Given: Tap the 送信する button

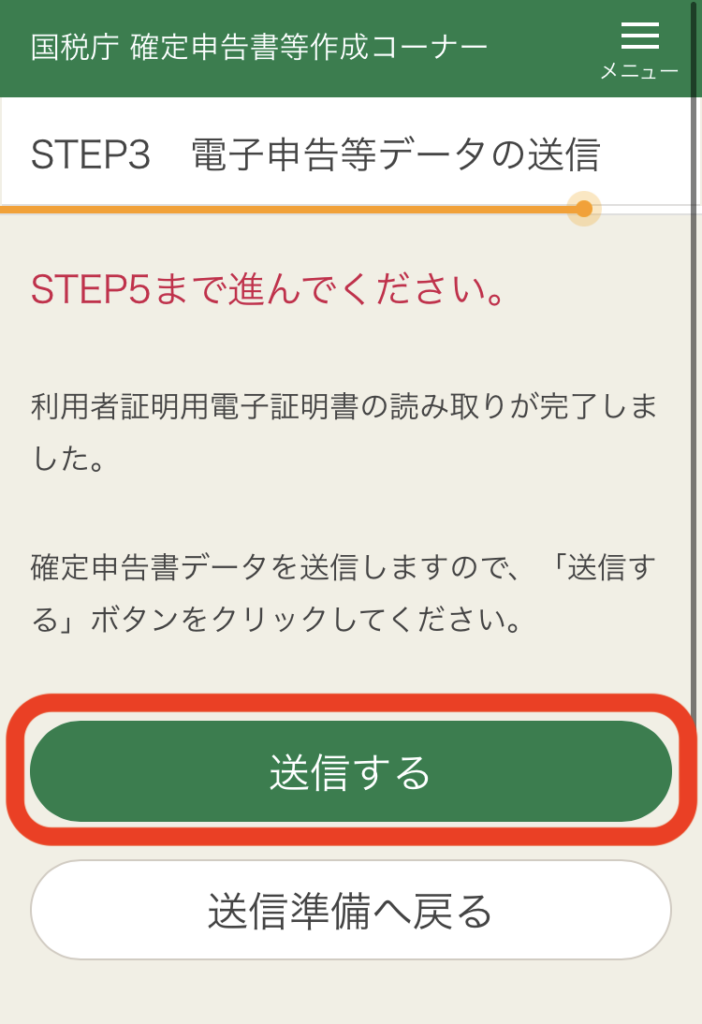Looking at the screenshot, I should (350, 772).
